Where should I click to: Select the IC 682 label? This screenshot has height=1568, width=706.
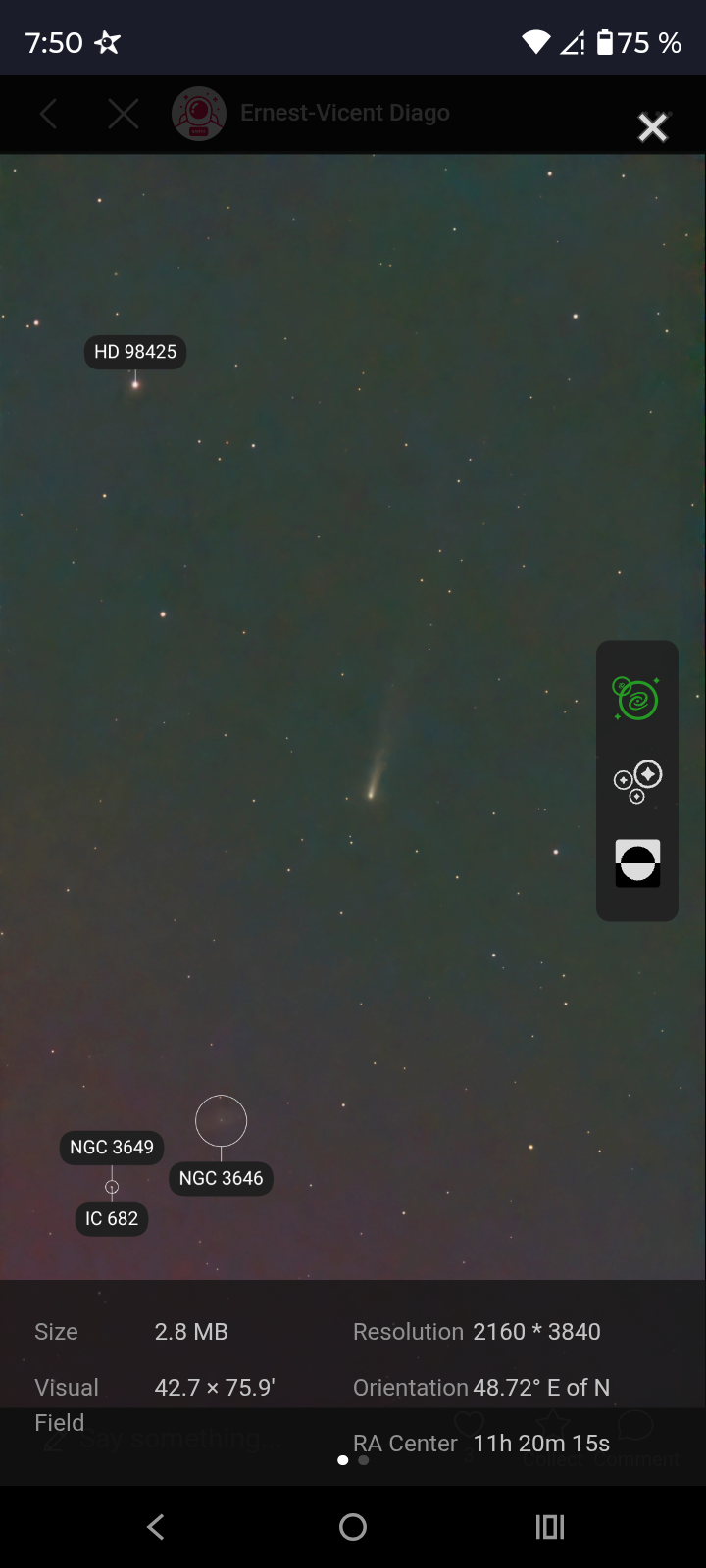point(112,1219)
